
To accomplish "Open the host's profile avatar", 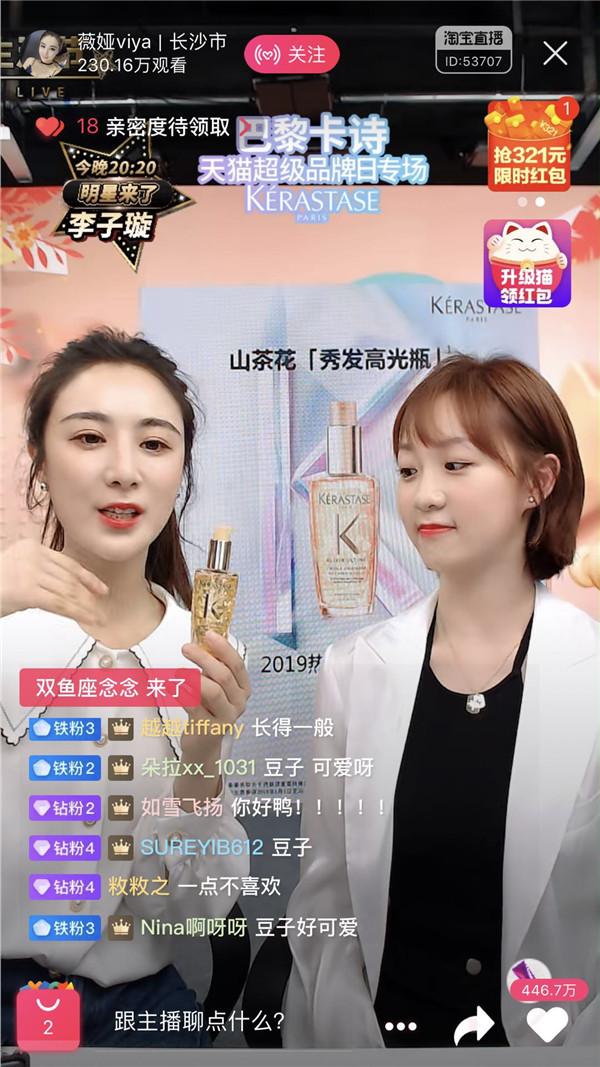I will tap(46, 52).
